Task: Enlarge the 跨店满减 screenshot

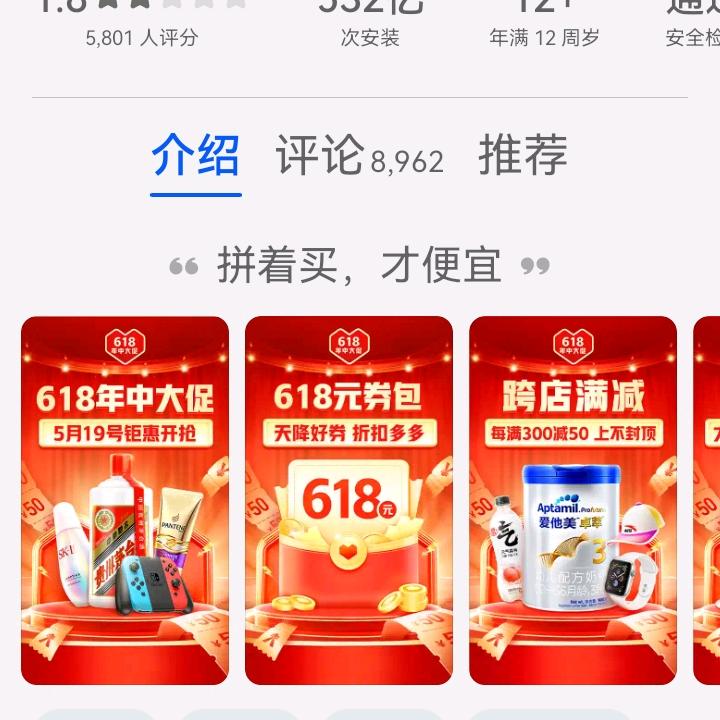Action: coord(573,500)
